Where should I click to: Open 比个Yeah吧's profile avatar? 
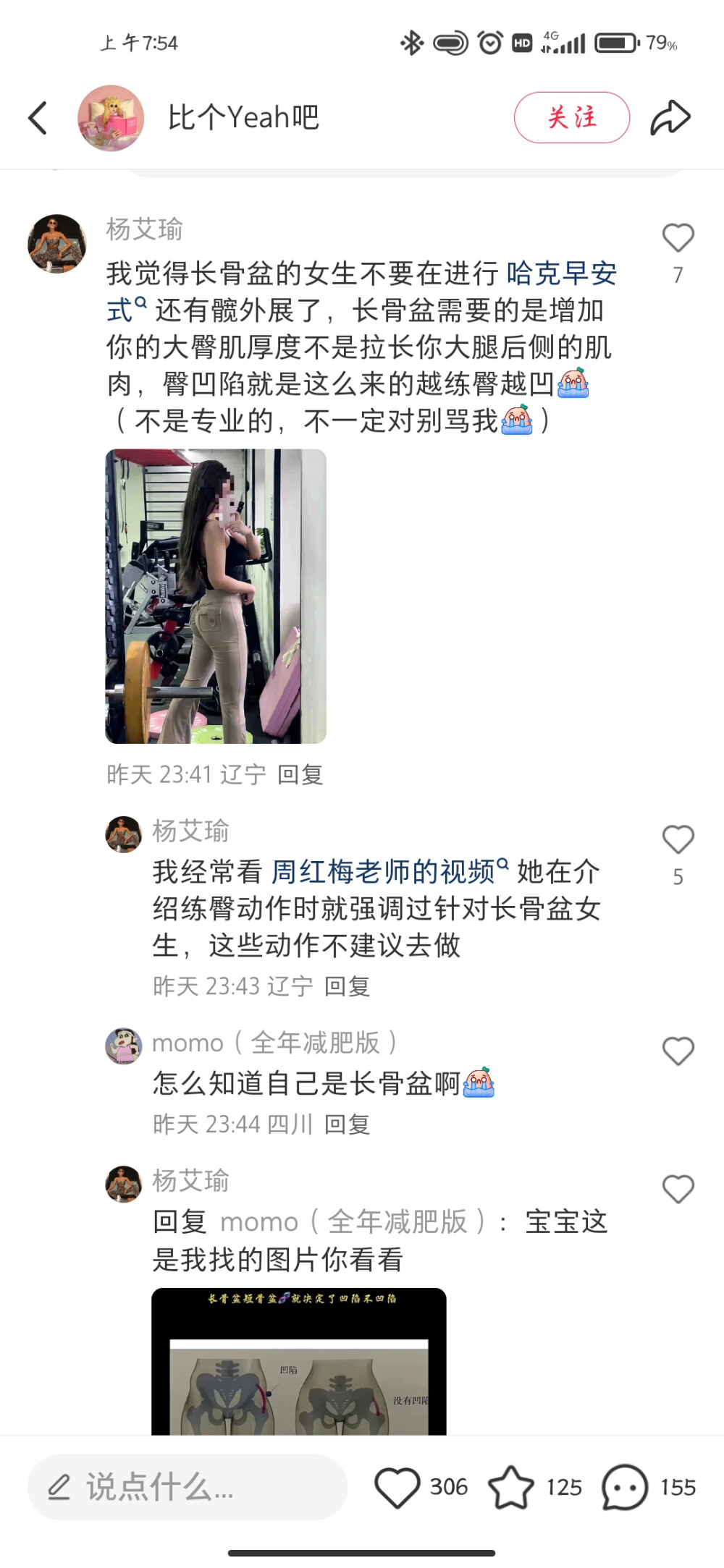[111, 117]
